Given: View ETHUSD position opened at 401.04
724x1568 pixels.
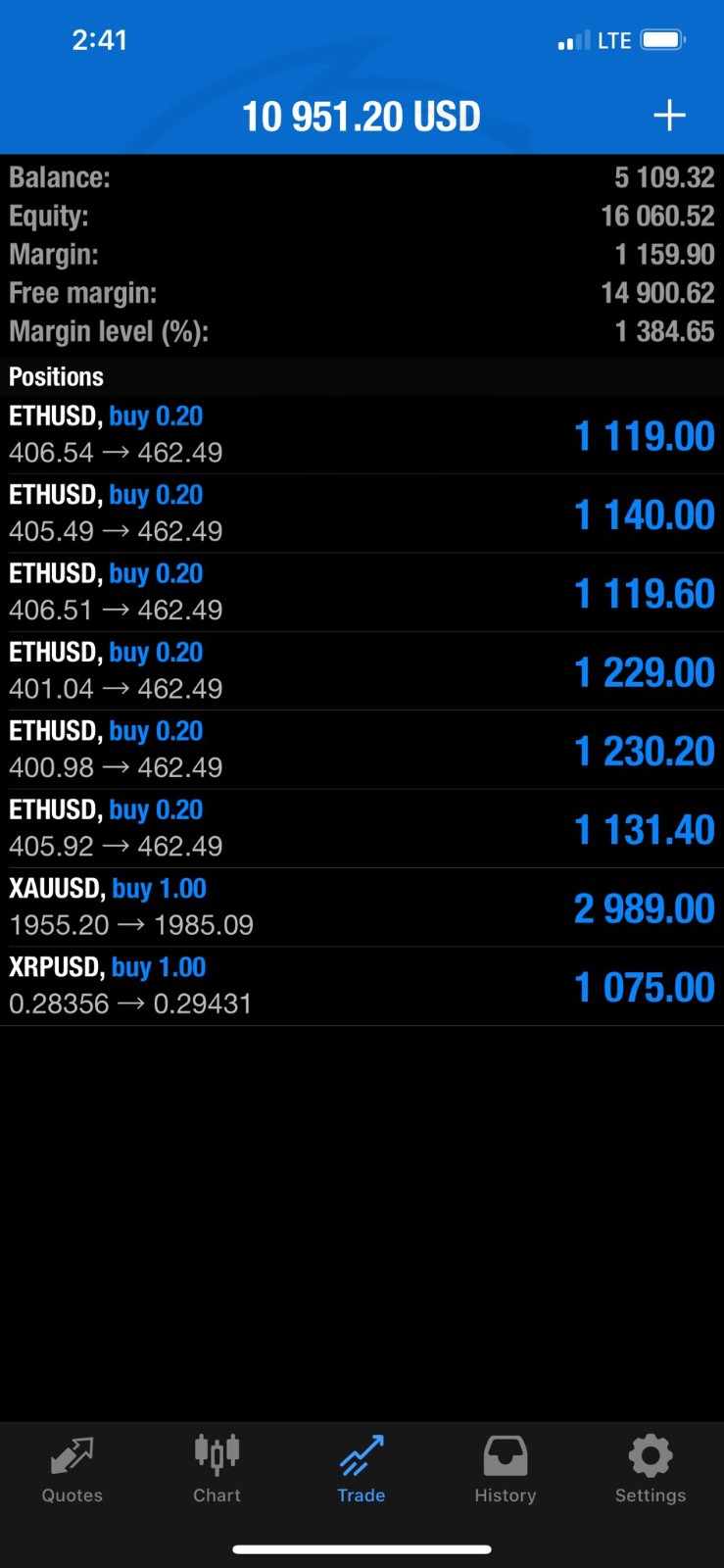Looking at the screenshot, I should (x=362, y=671).
